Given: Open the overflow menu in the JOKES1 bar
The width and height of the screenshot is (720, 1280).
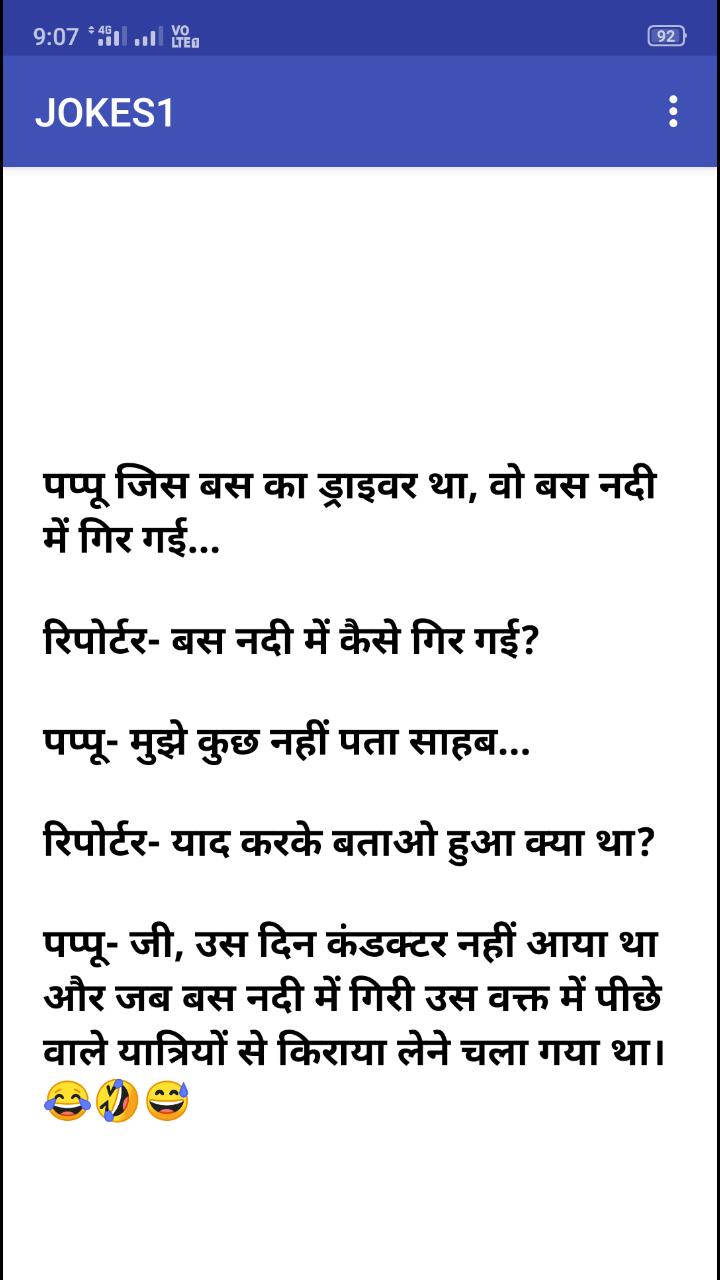Looking at the screenshot, I should 673,112.
